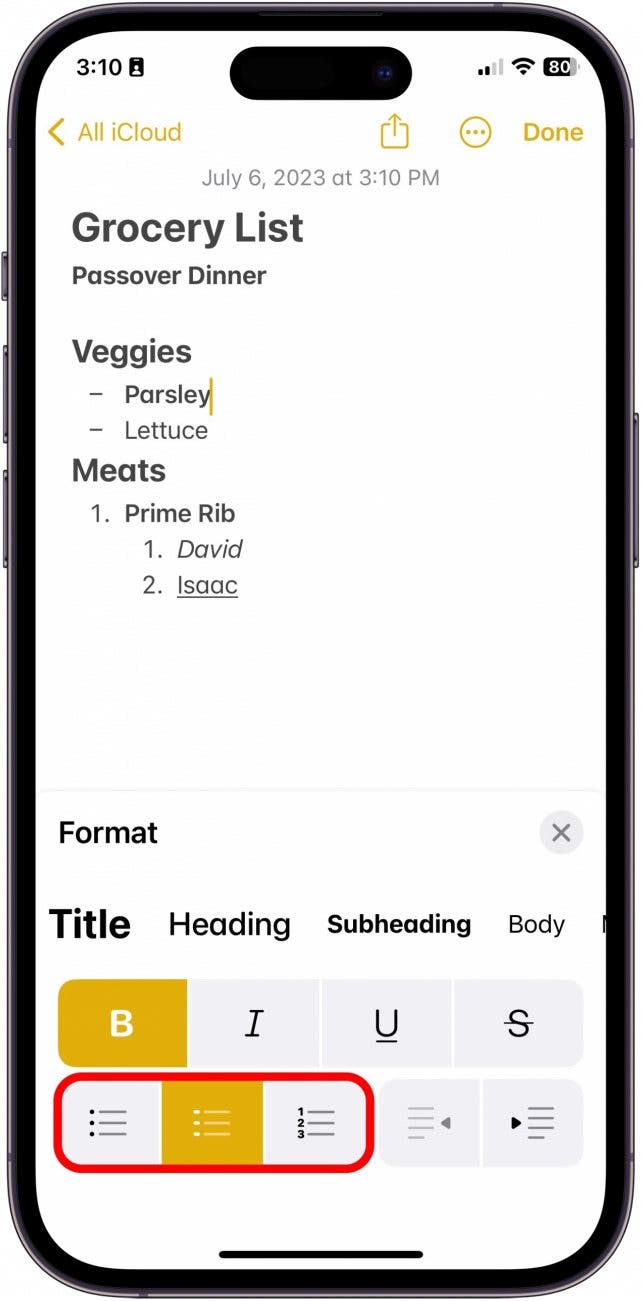
Task: Share this note
Action: 396,132
